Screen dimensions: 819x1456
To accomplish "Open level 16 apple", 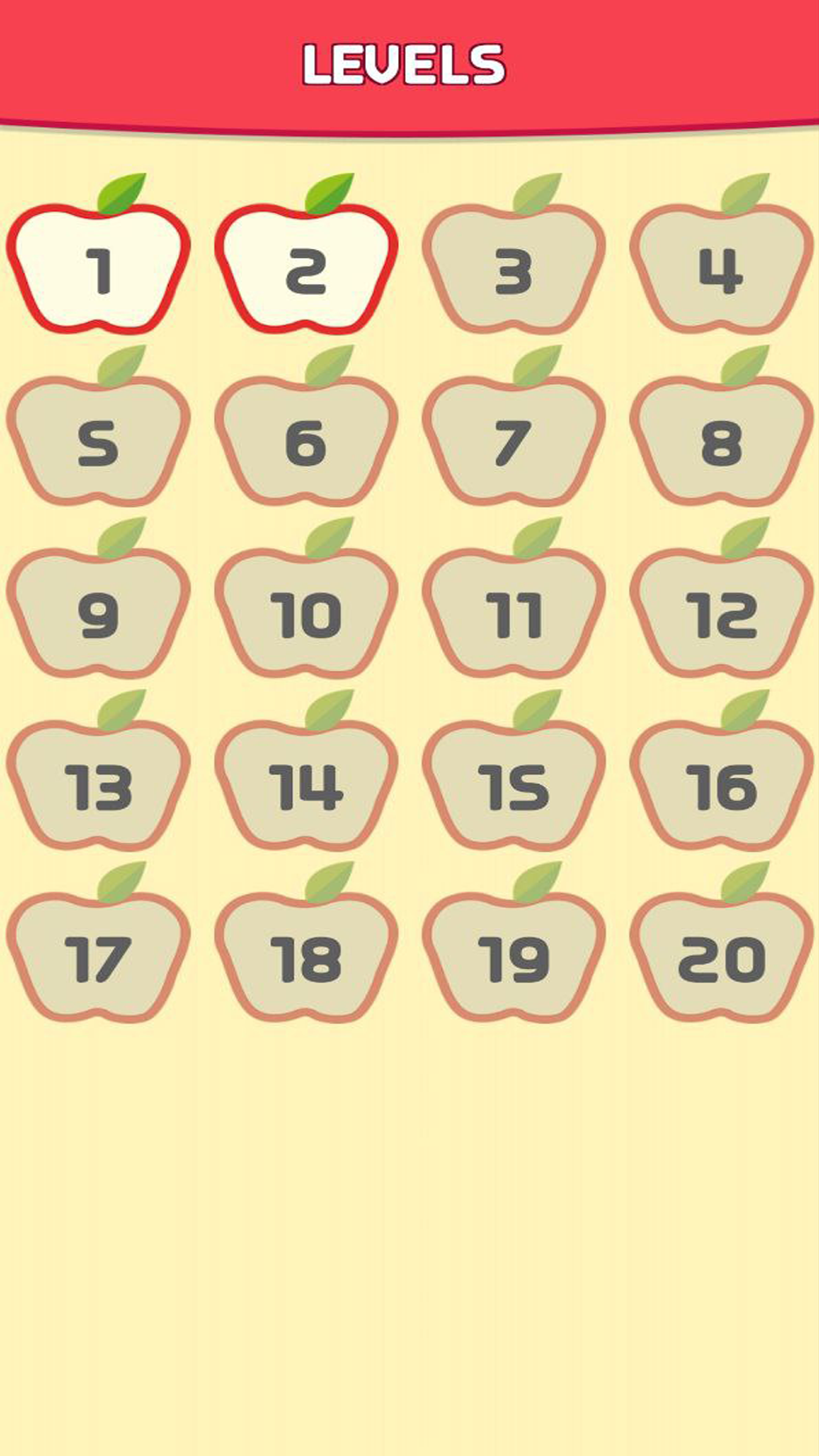I will point(719,785).
